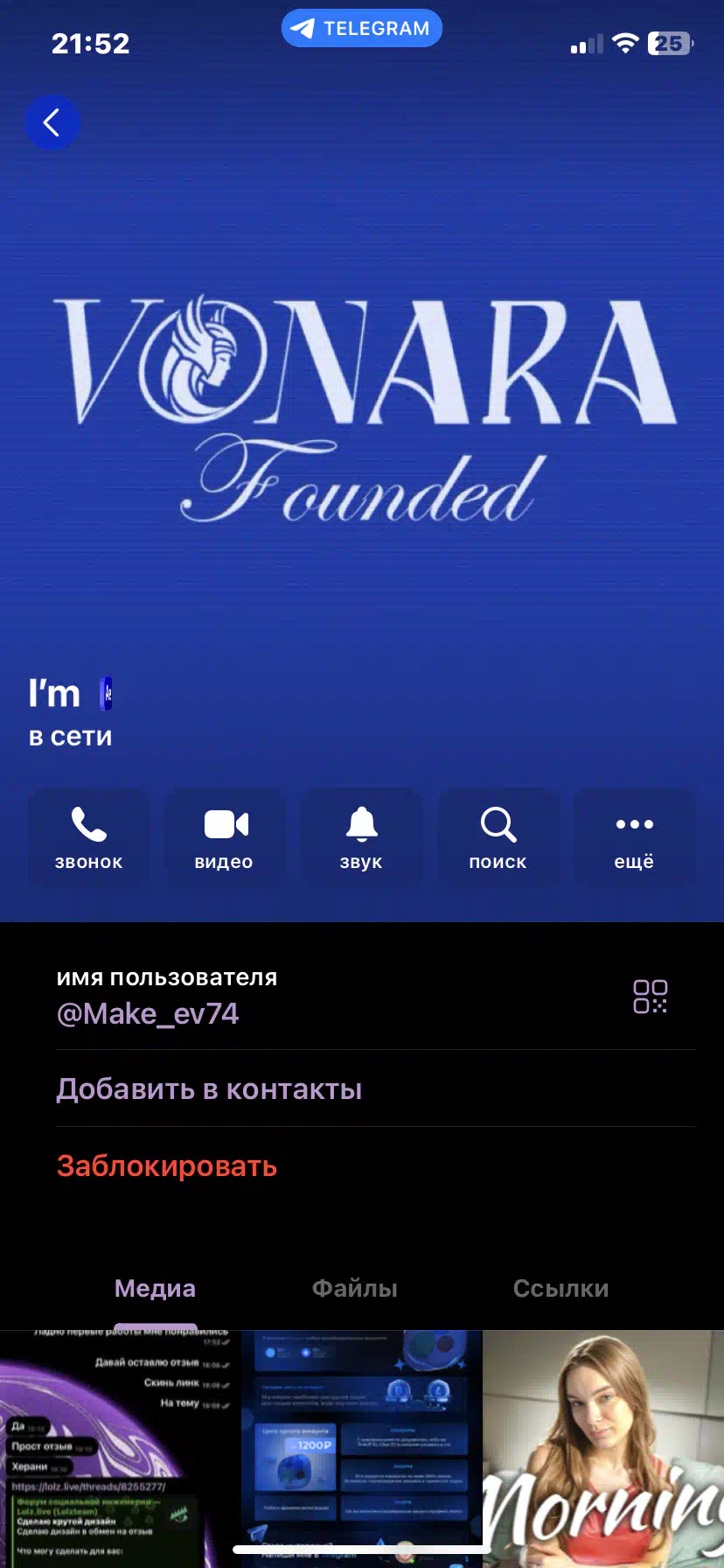Screen dimensions: 724x1568
Task: Select Добавить в контакты
Action: point(209,1089)
